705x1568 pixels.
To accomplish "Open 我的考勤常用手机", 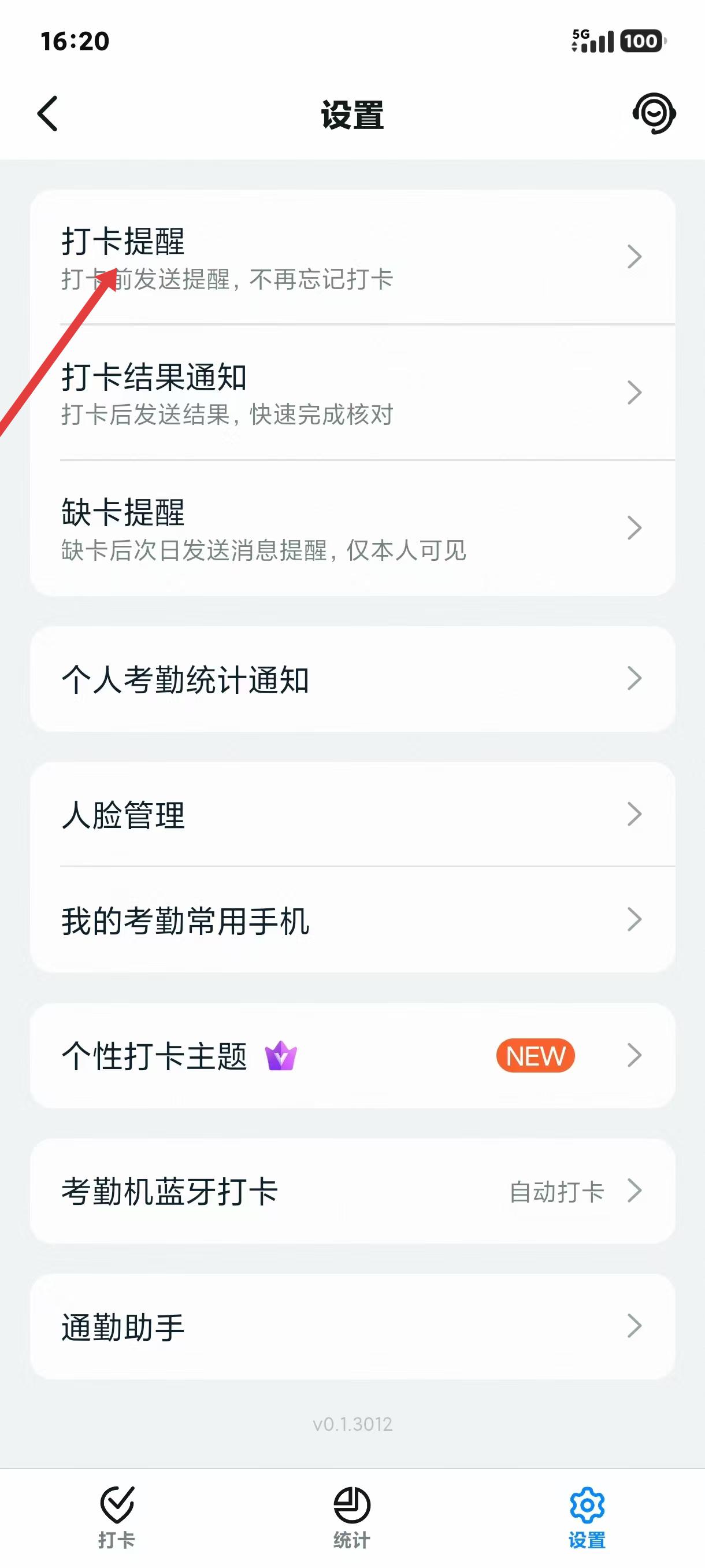I will point(352,920).
